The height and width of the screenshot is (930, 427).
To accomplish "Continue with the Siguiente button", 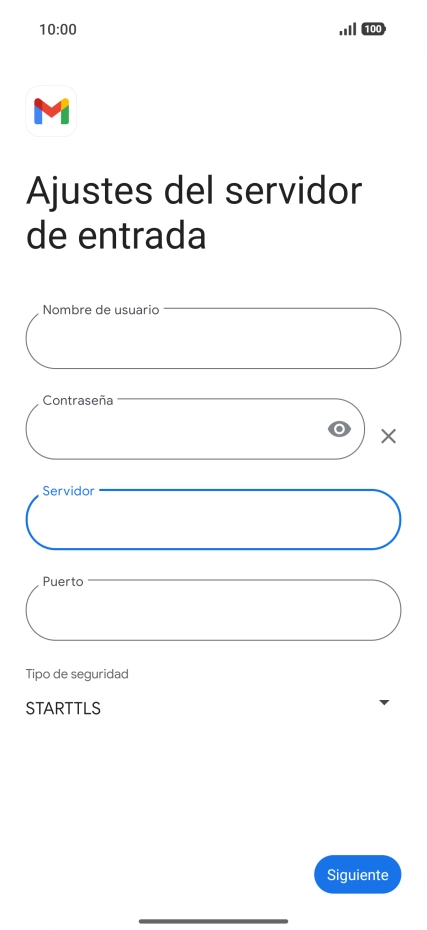I will [x=358, y=874].
